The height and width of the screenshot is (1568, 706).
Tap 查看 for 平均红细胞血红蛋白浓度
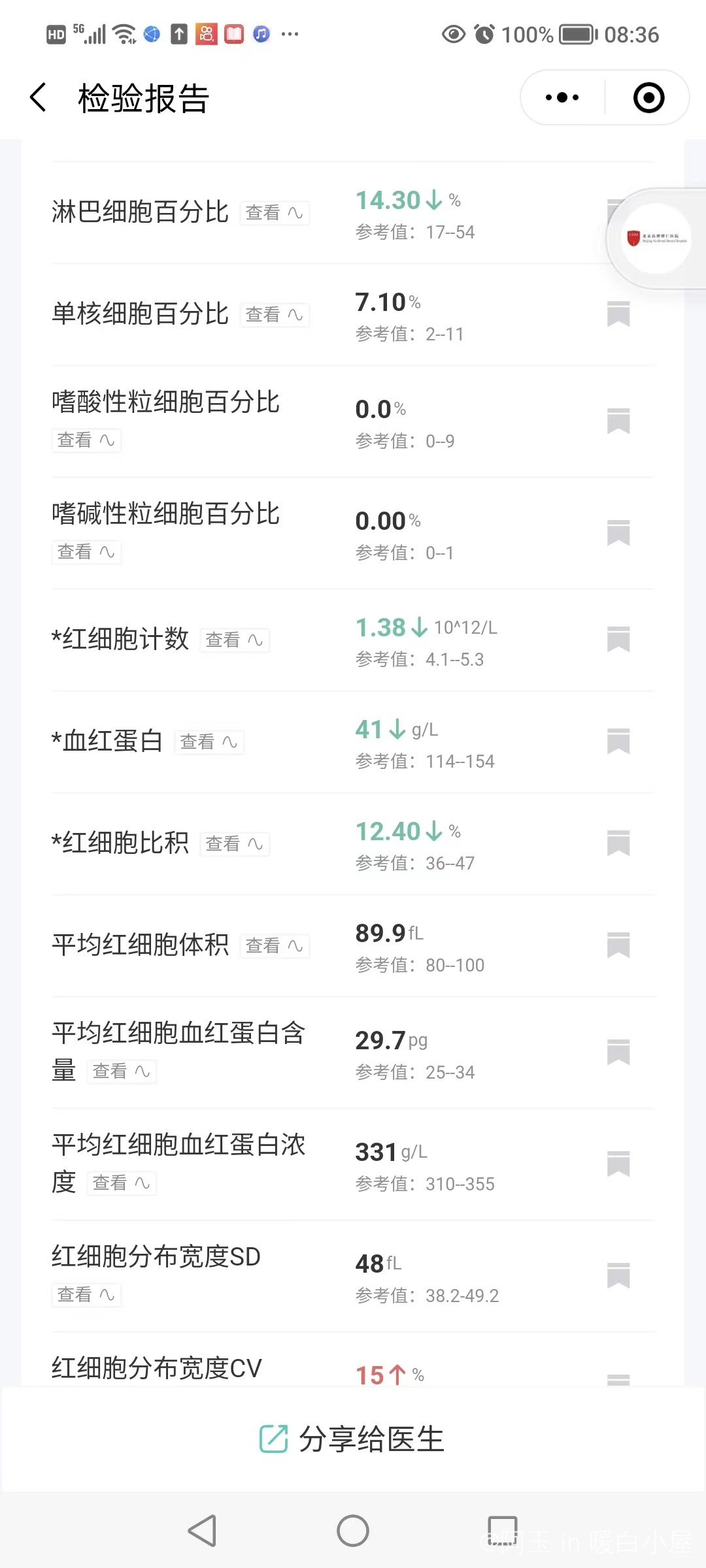(x=122, y=1183)
